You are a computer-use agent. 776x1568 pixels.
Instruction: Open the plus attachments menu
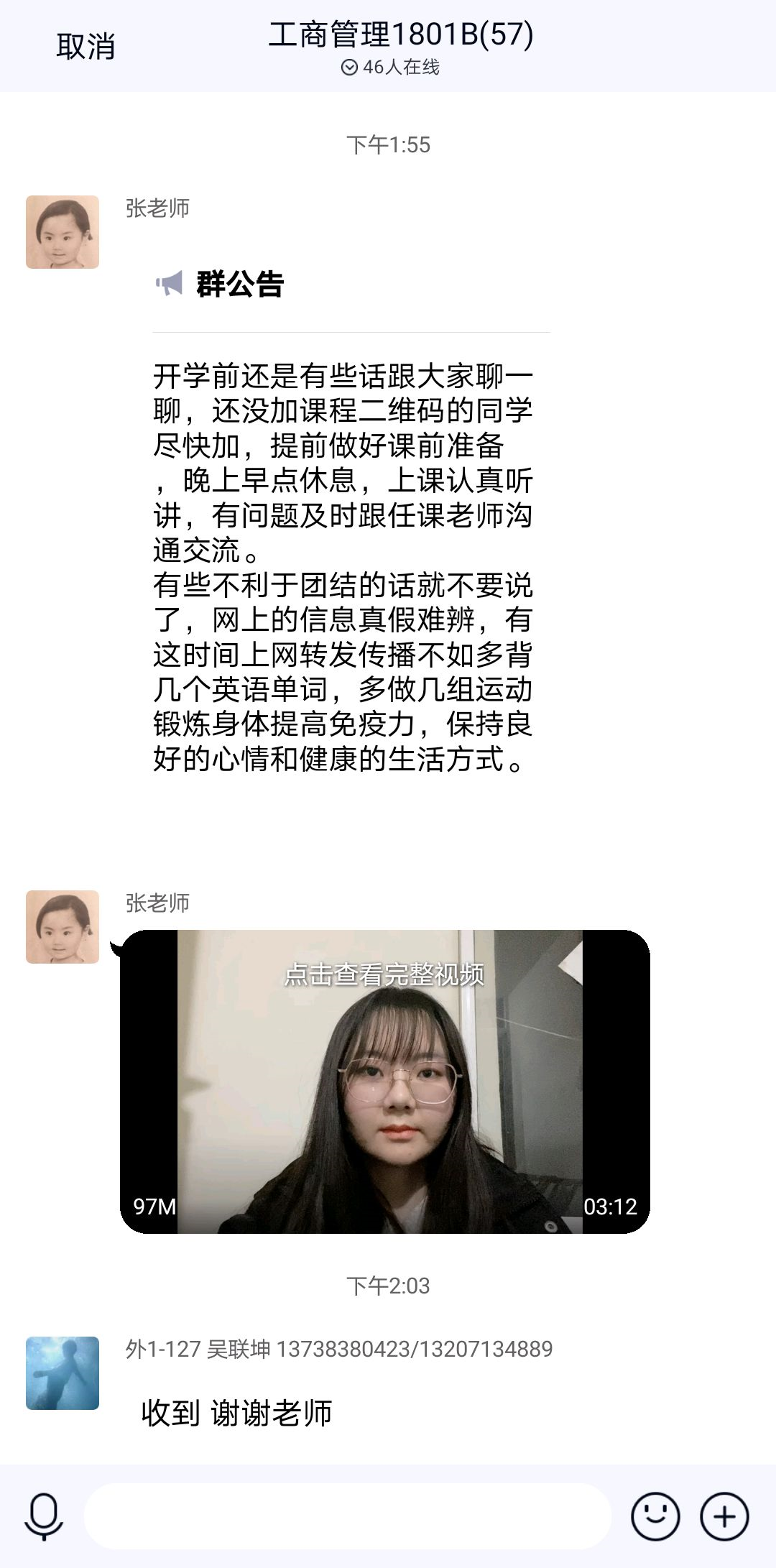tap(724, 1516)
